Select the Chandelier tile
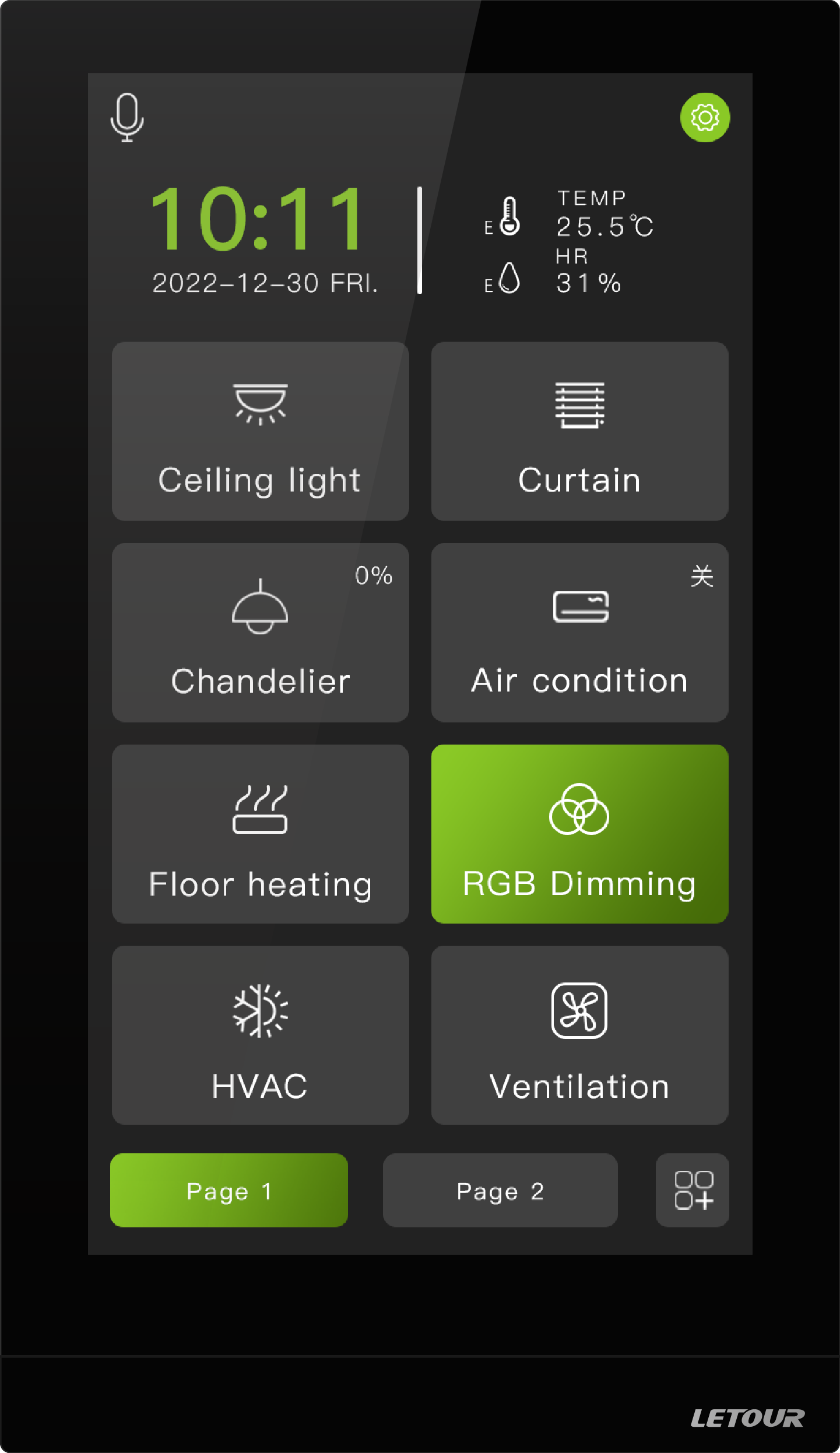 pos(260,633)
